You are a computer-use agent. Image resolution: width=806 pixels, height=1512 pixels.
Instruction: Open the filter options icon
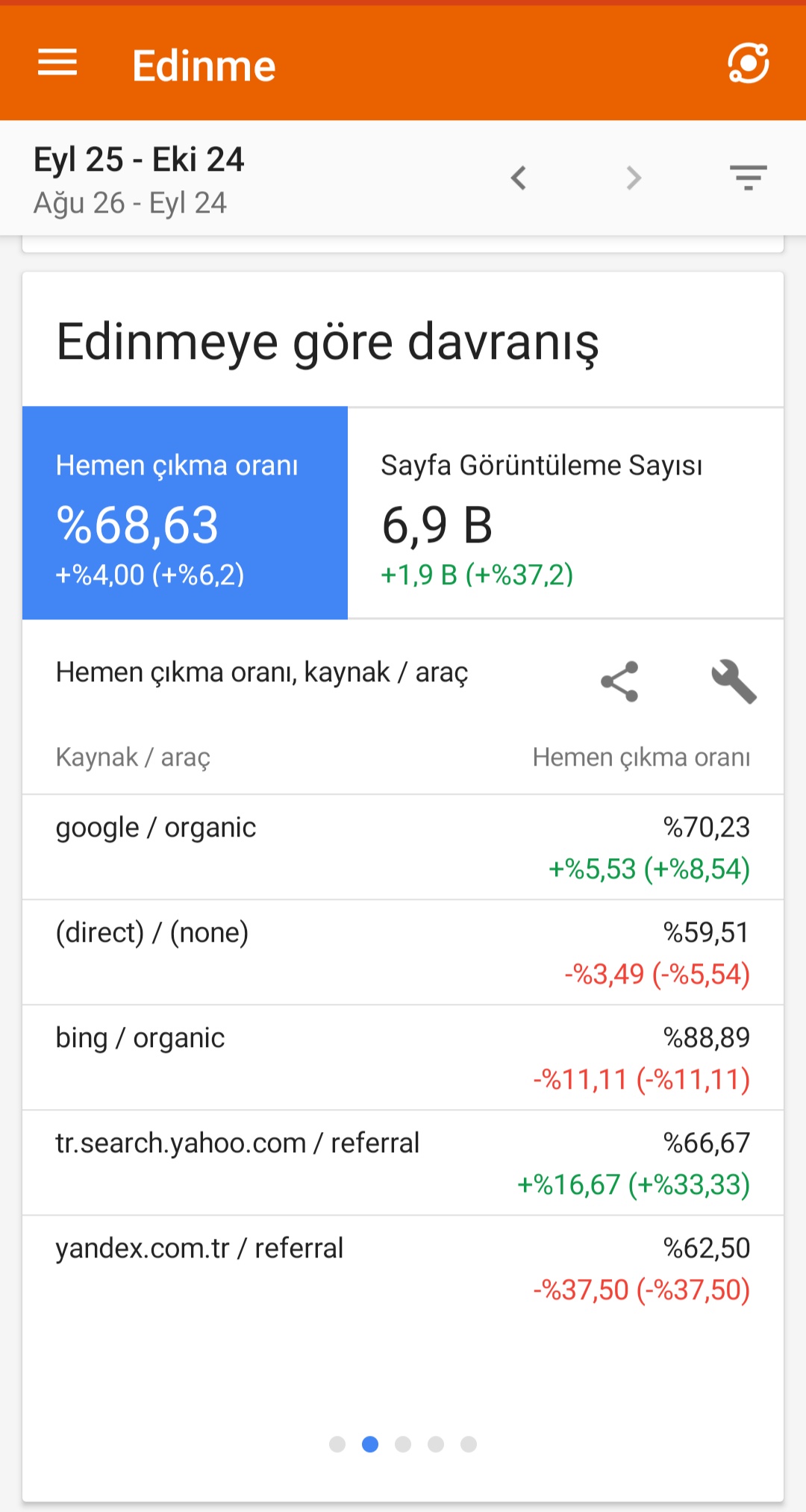[x=749, y=178]
